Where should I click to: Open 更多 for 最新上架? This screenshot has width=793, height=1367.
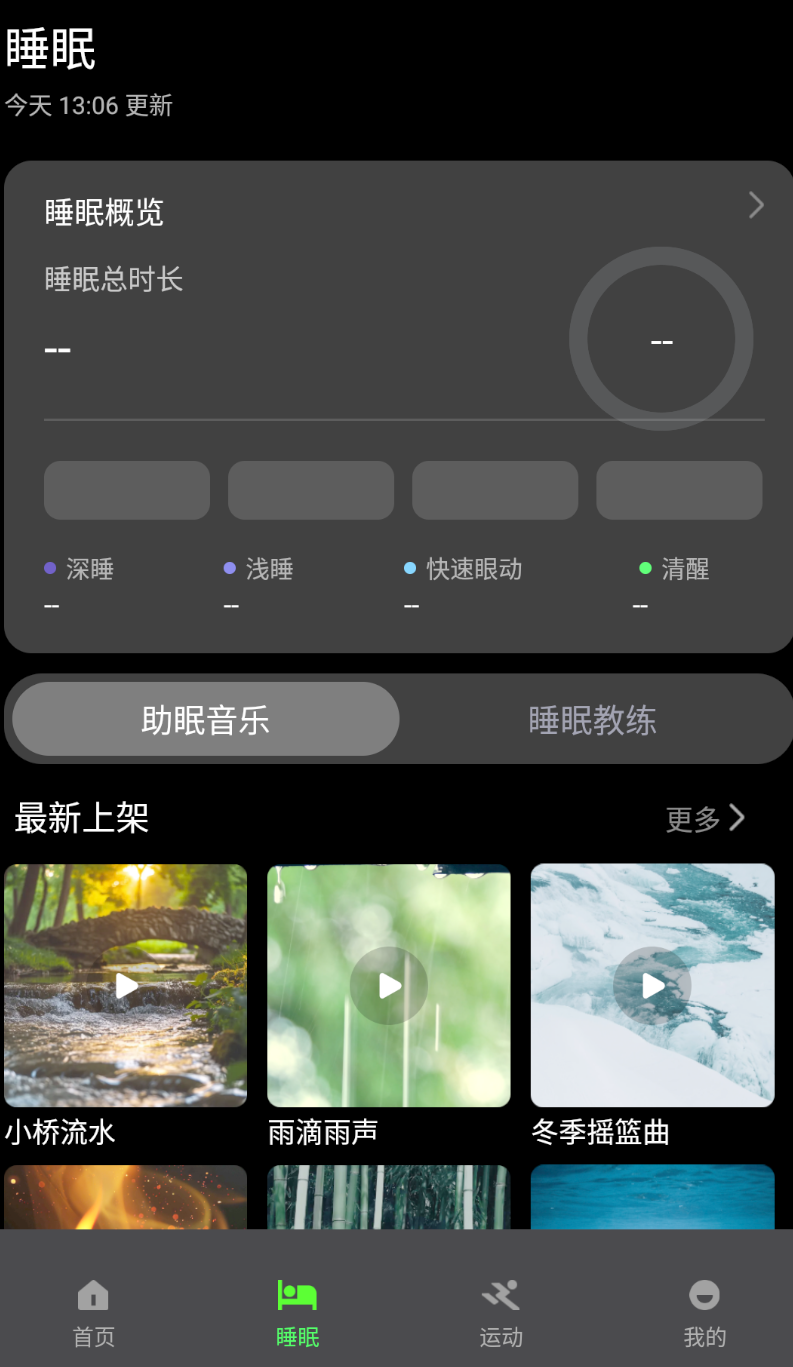tap(706, 818)
